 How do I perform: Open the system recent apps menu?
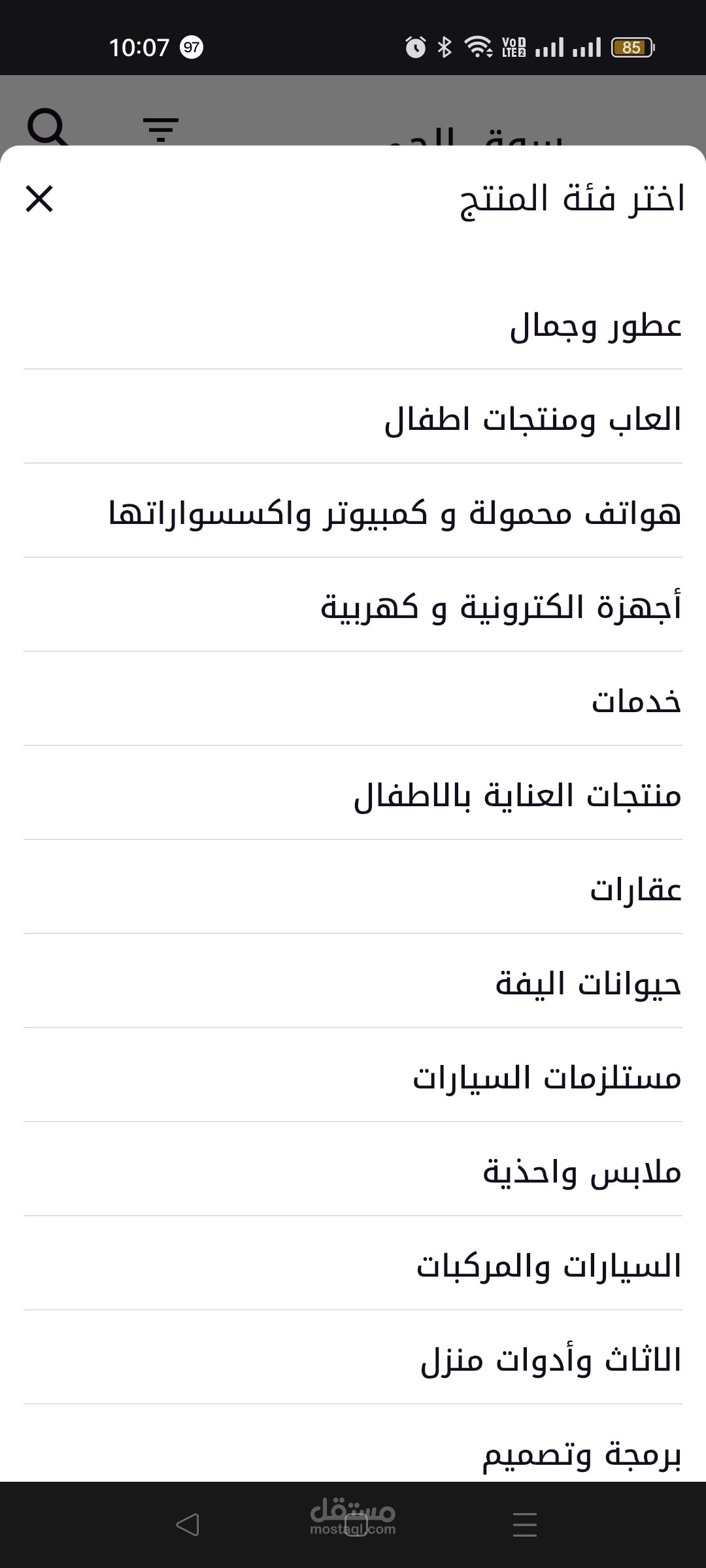(524, 1525)
